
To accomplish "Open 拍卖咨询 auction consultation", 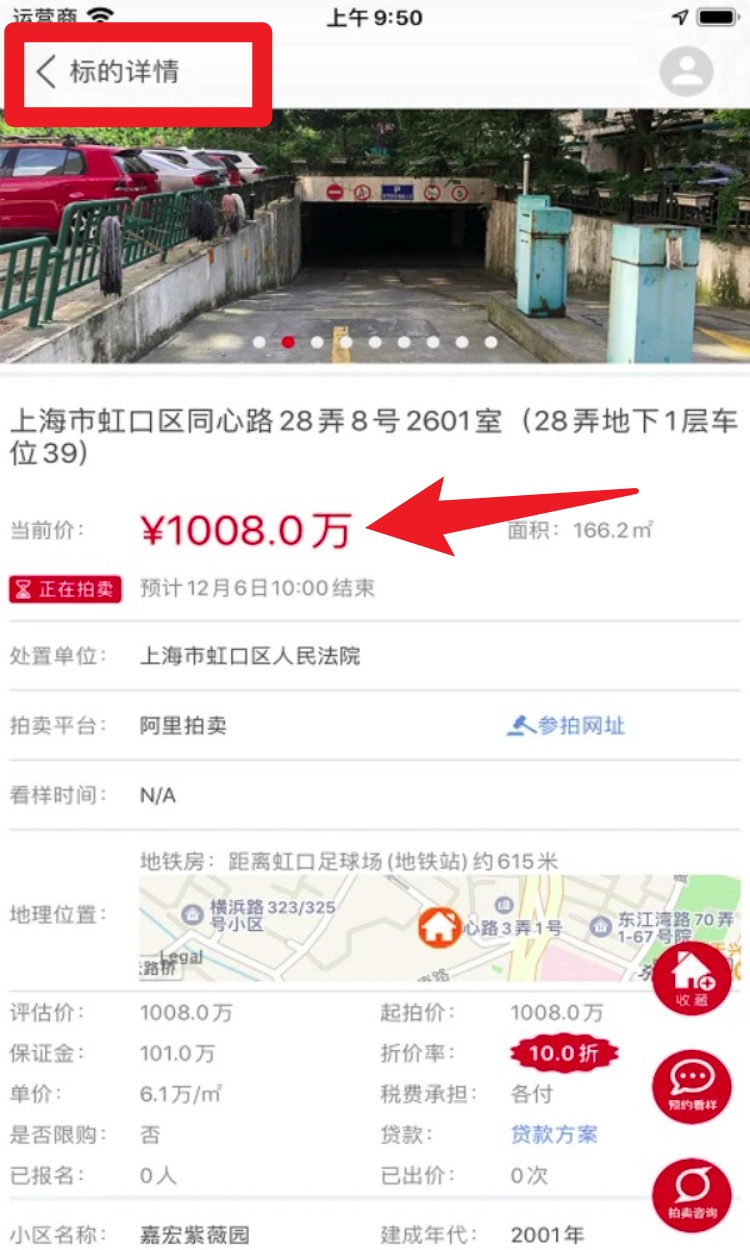I will click(x=691, y=1194).
